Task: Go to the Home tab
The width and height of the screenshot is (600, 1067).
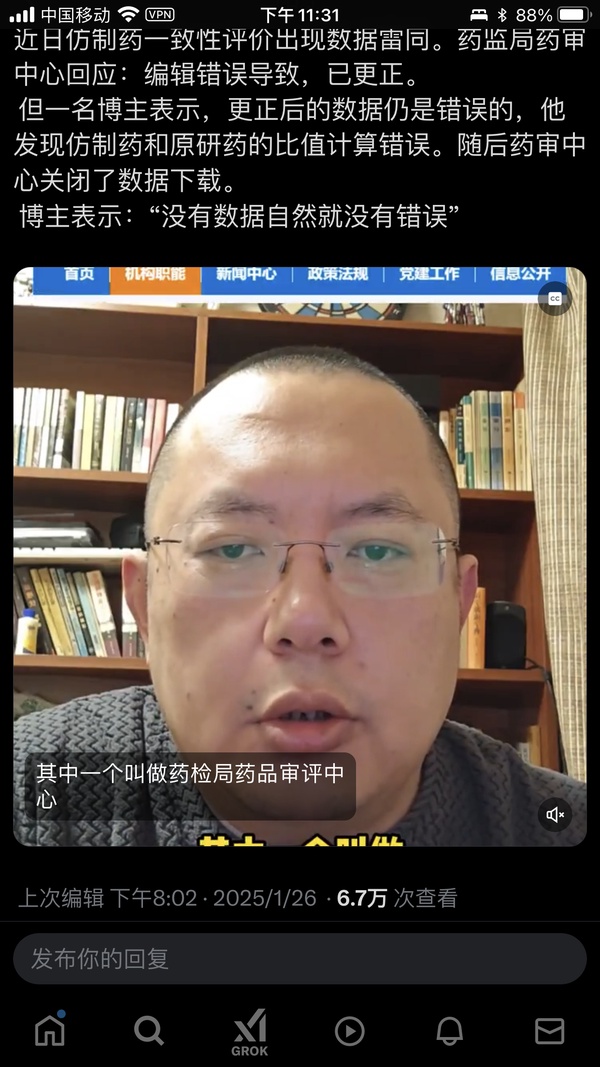Action: [x=49, y=1030]
